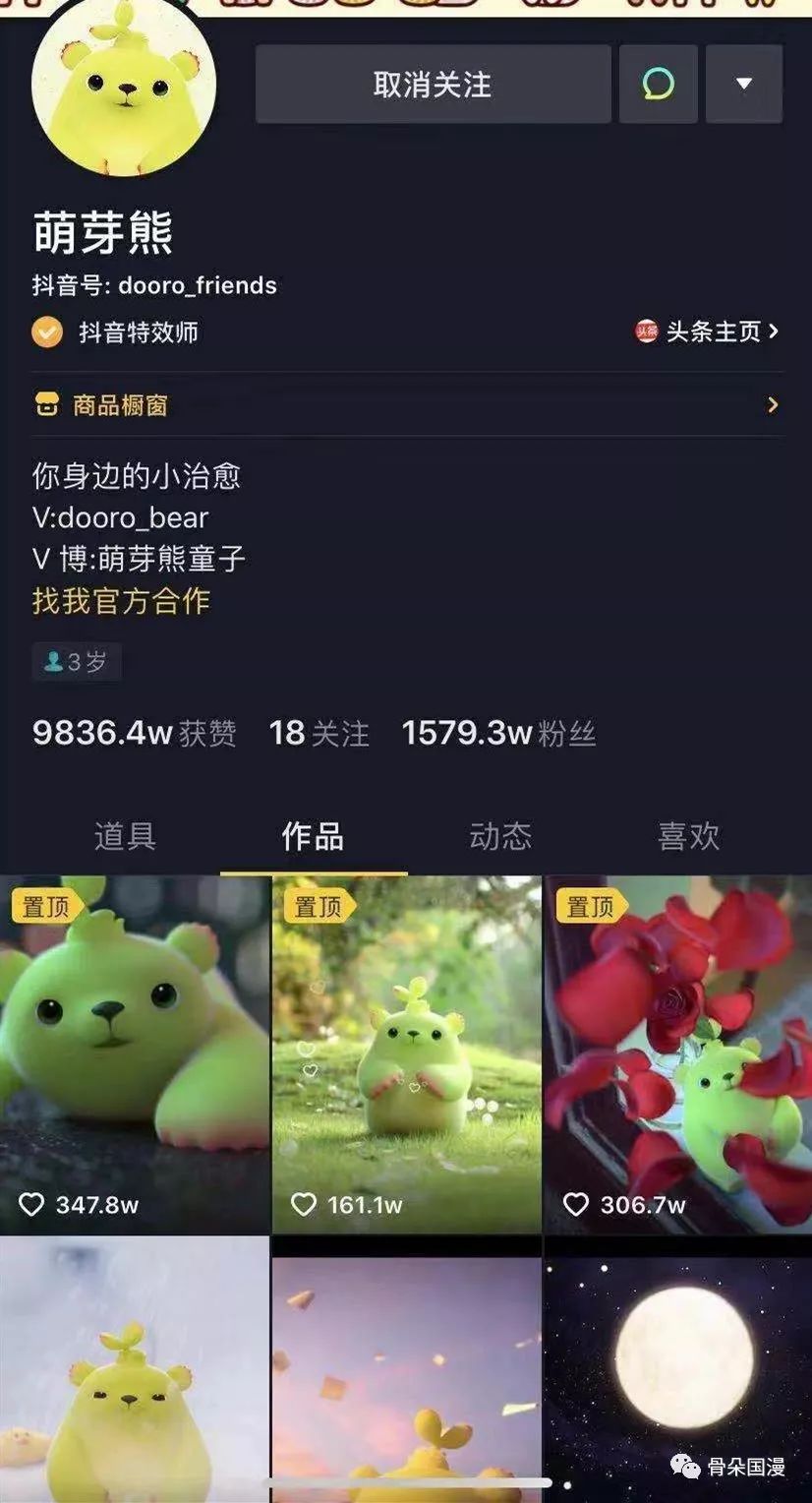
Task: Tap the 找我官方合作 link
Action: 122,601
